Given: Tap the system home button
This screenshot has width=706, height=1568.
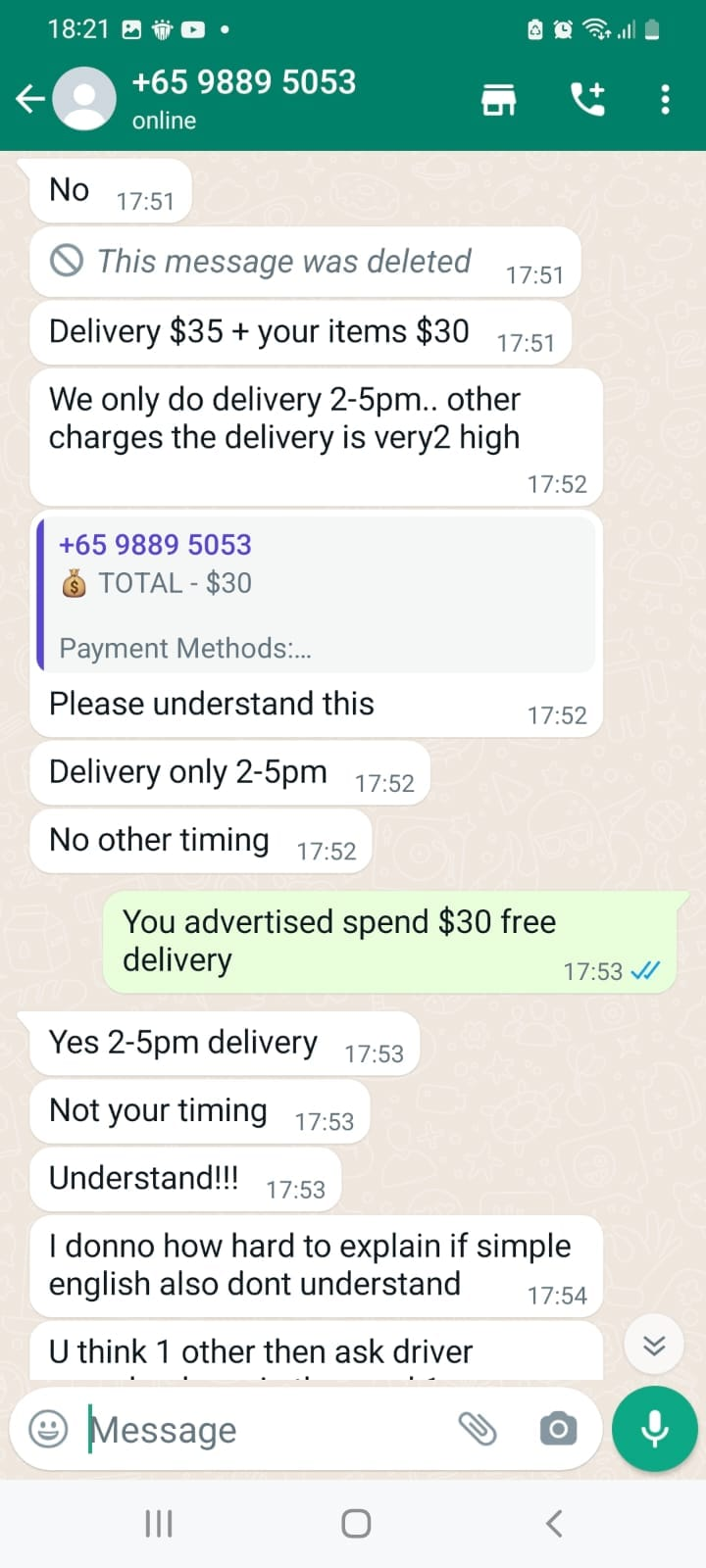Looking at the screenshot, I should point(355,1523).
